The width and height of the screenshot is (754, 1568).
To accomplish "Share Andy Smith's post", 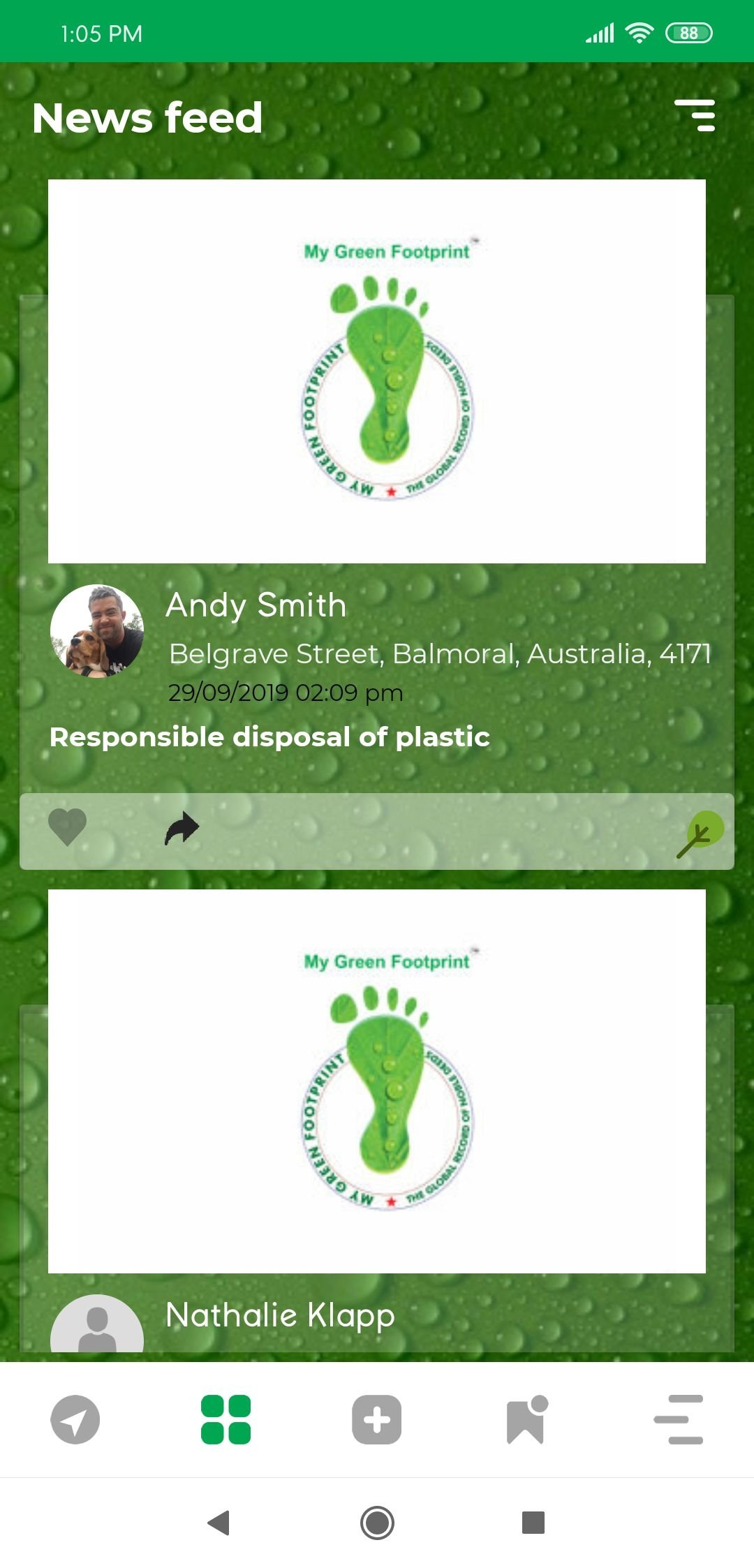I will 182,829.
